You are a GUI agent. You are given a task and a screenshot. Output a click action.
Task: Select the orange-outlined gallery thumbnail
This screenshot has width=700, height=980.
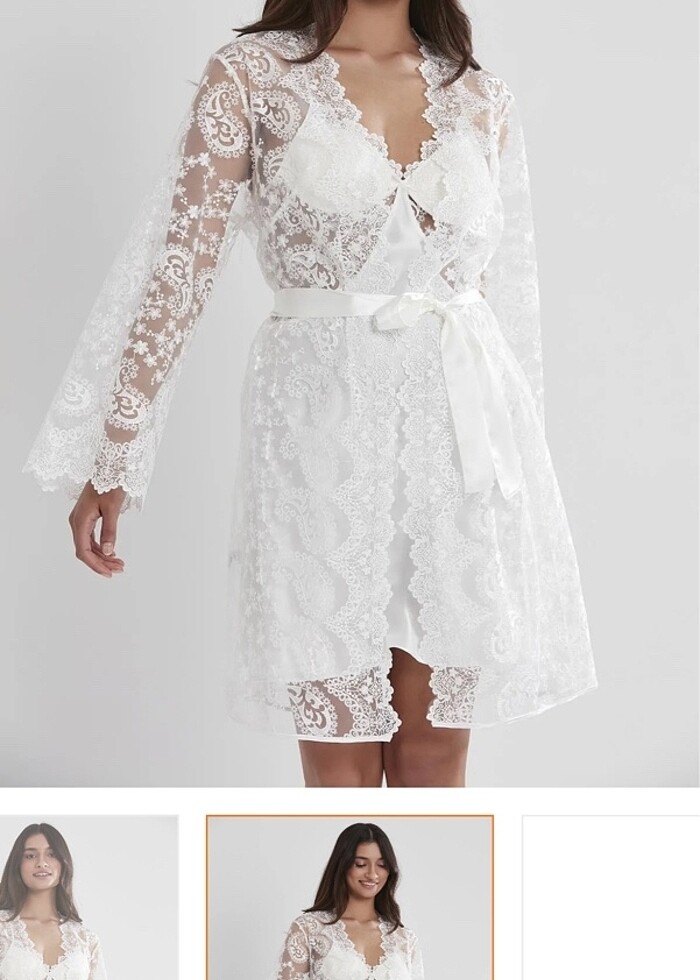[x=350, y=898]
